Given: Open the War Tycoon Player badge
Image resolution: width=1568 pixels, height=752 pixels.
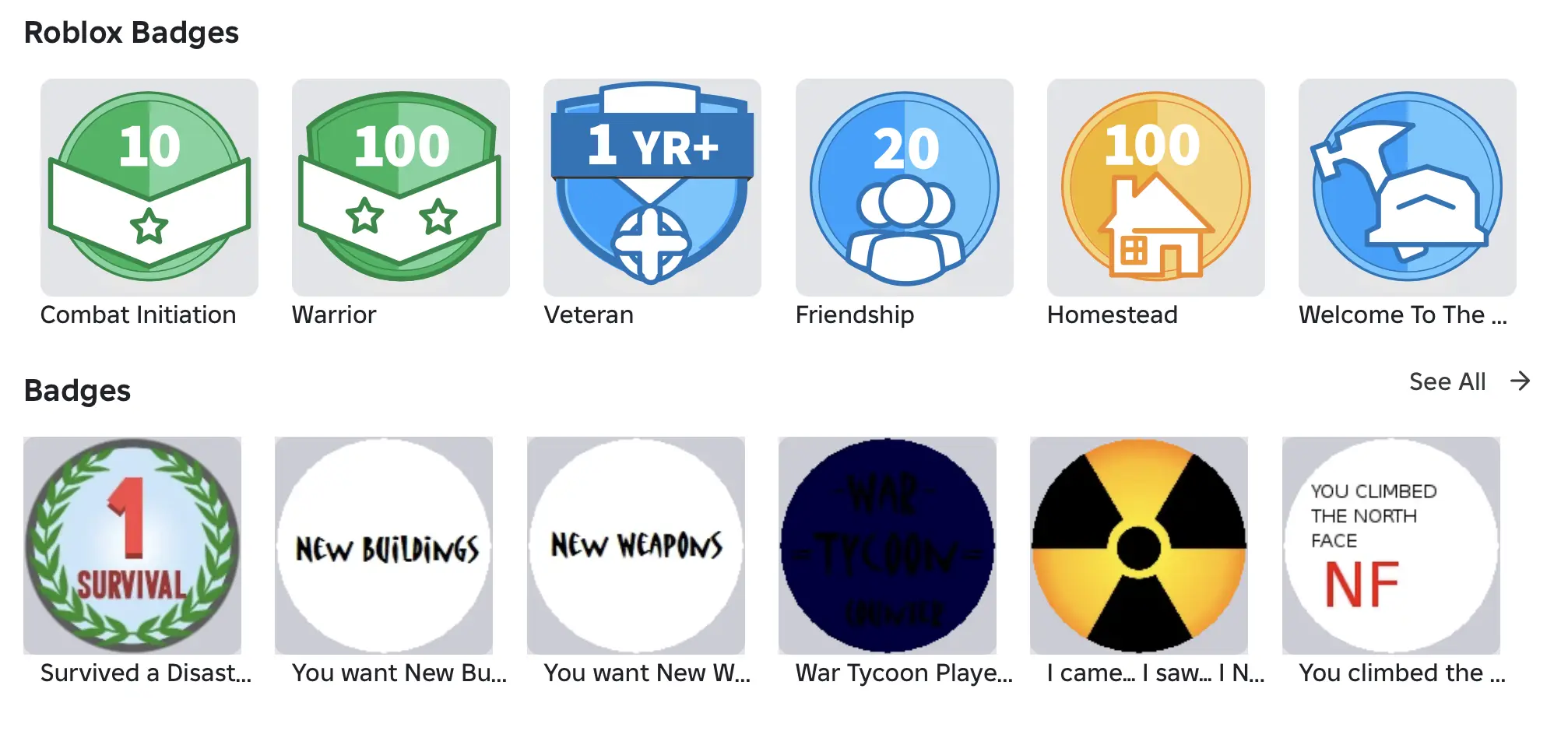Looking at the screenshot, I should (x=887, y=545).
